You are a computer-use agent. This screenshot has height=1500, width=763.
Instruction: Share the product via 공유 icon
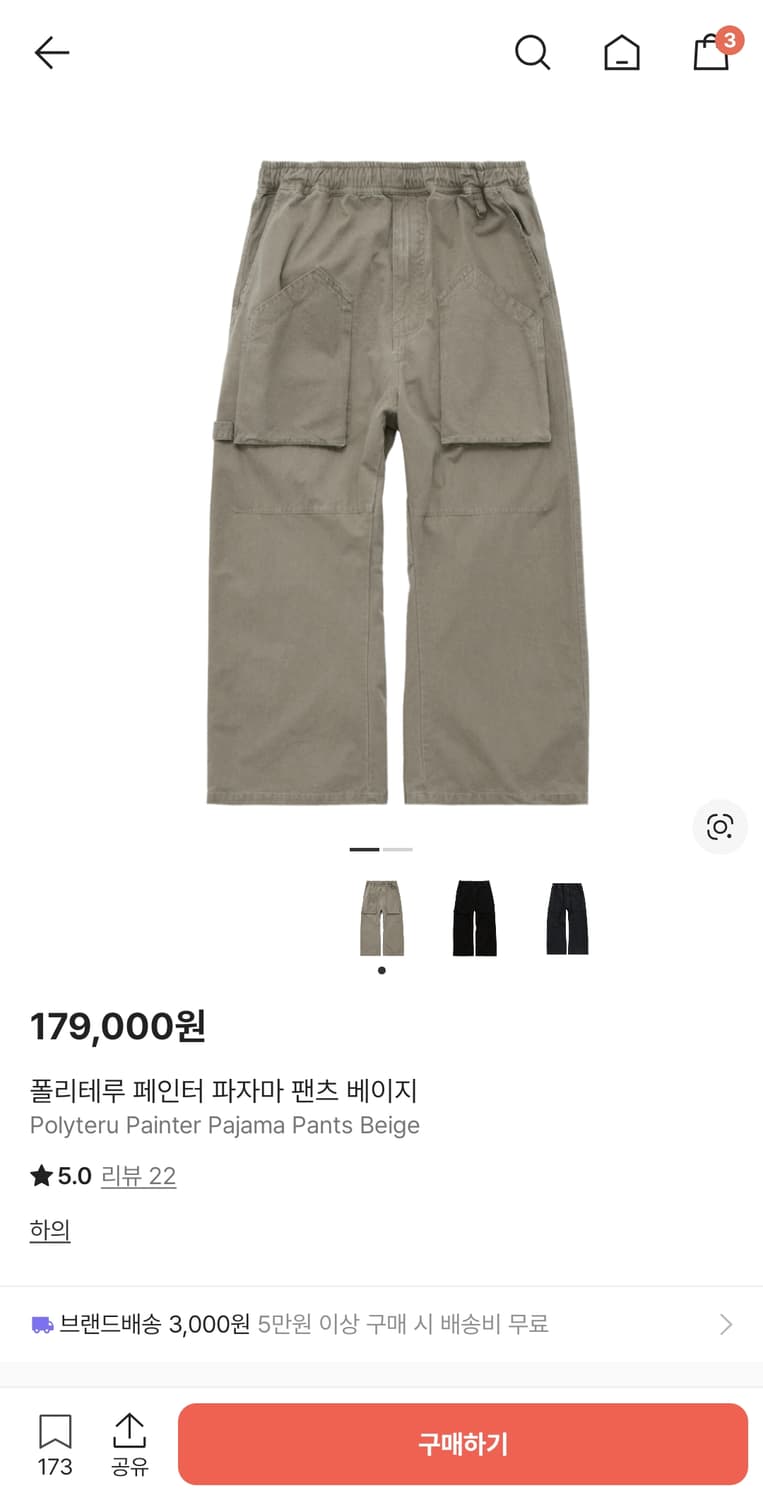tap(130, 1443)
